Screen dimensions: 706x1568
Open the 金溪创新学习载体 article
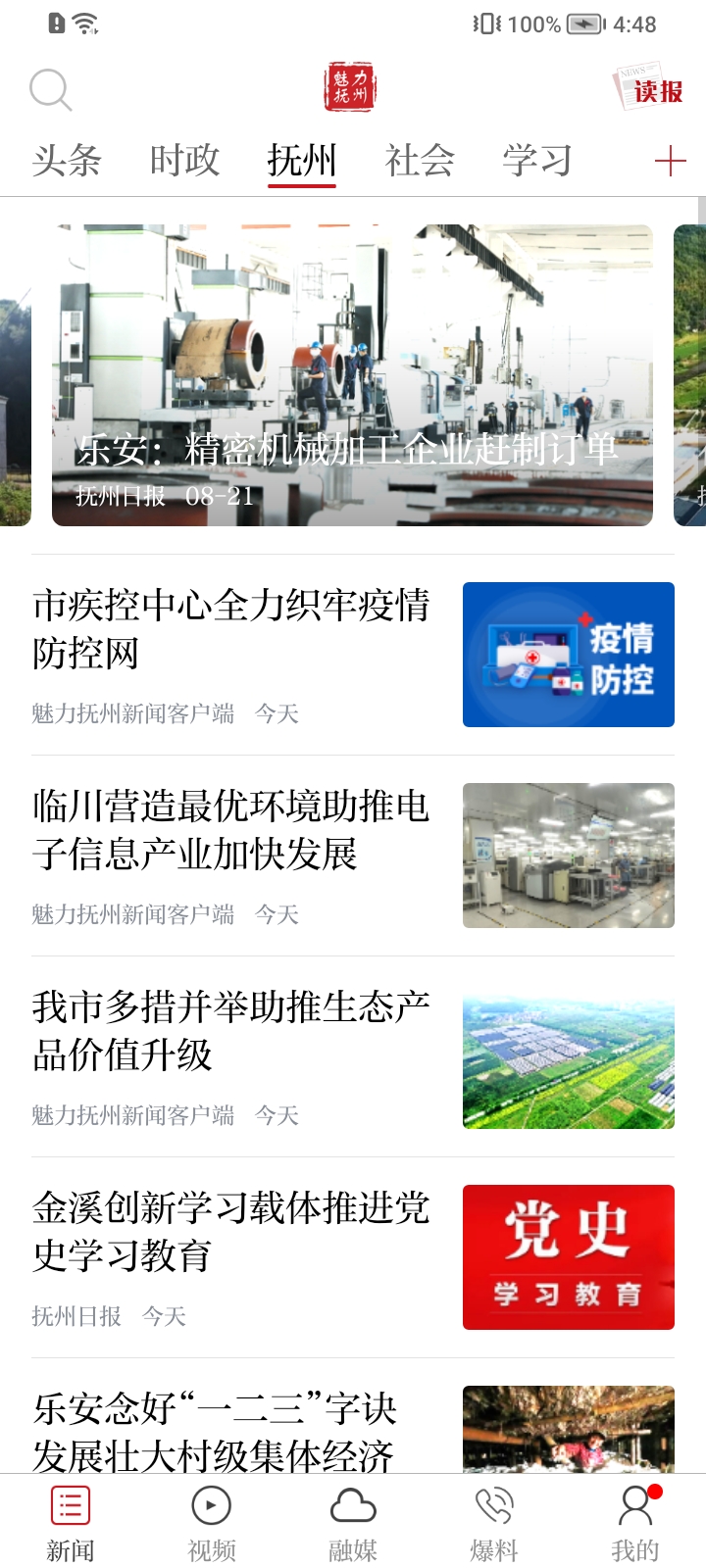pos(231,1232)
